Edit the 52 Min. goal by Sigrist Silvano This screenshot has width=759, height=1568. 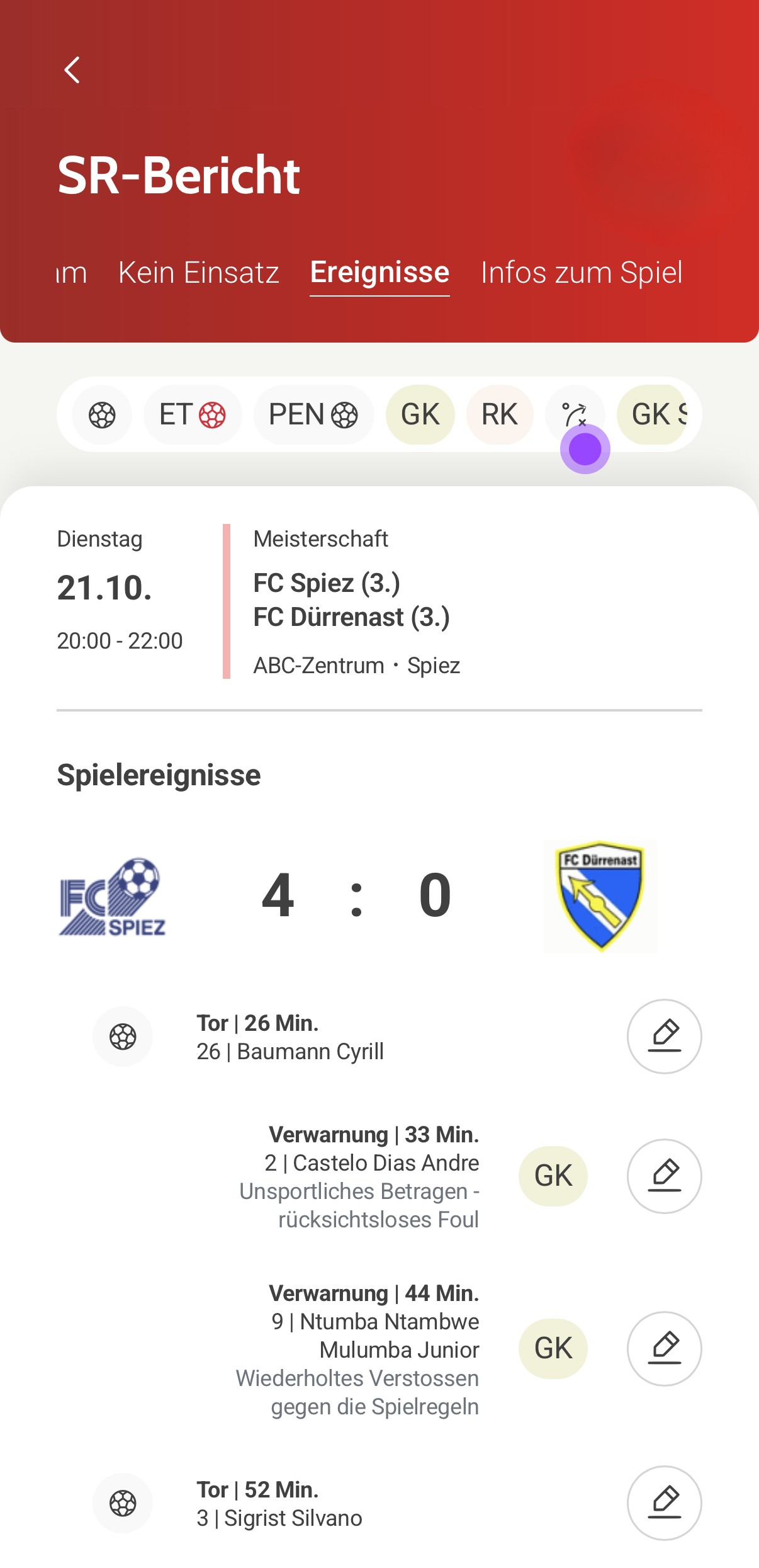(x=664, y=1503)
